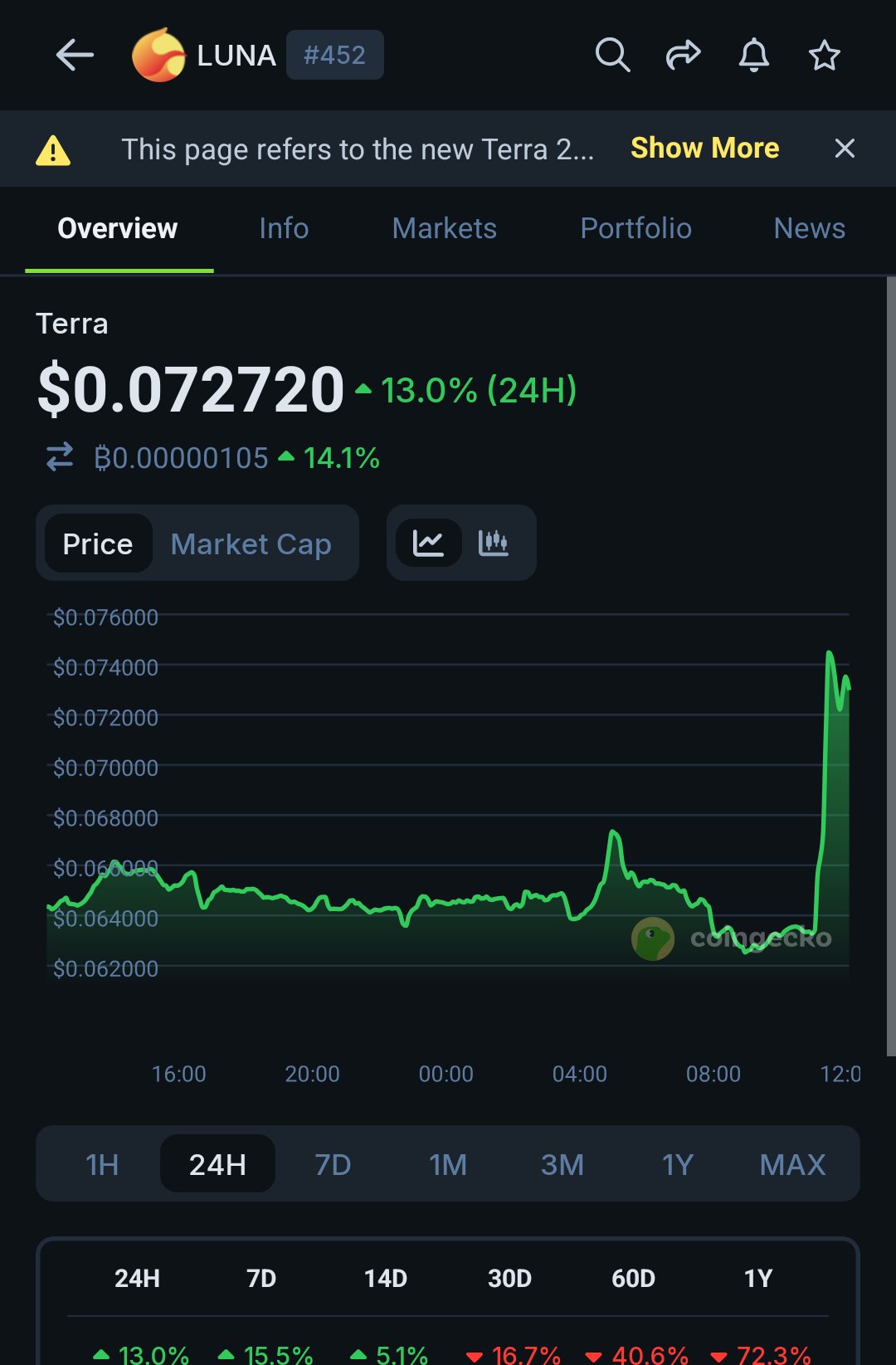
Task: Show the 1M chart range
Action: point(448,1164)
